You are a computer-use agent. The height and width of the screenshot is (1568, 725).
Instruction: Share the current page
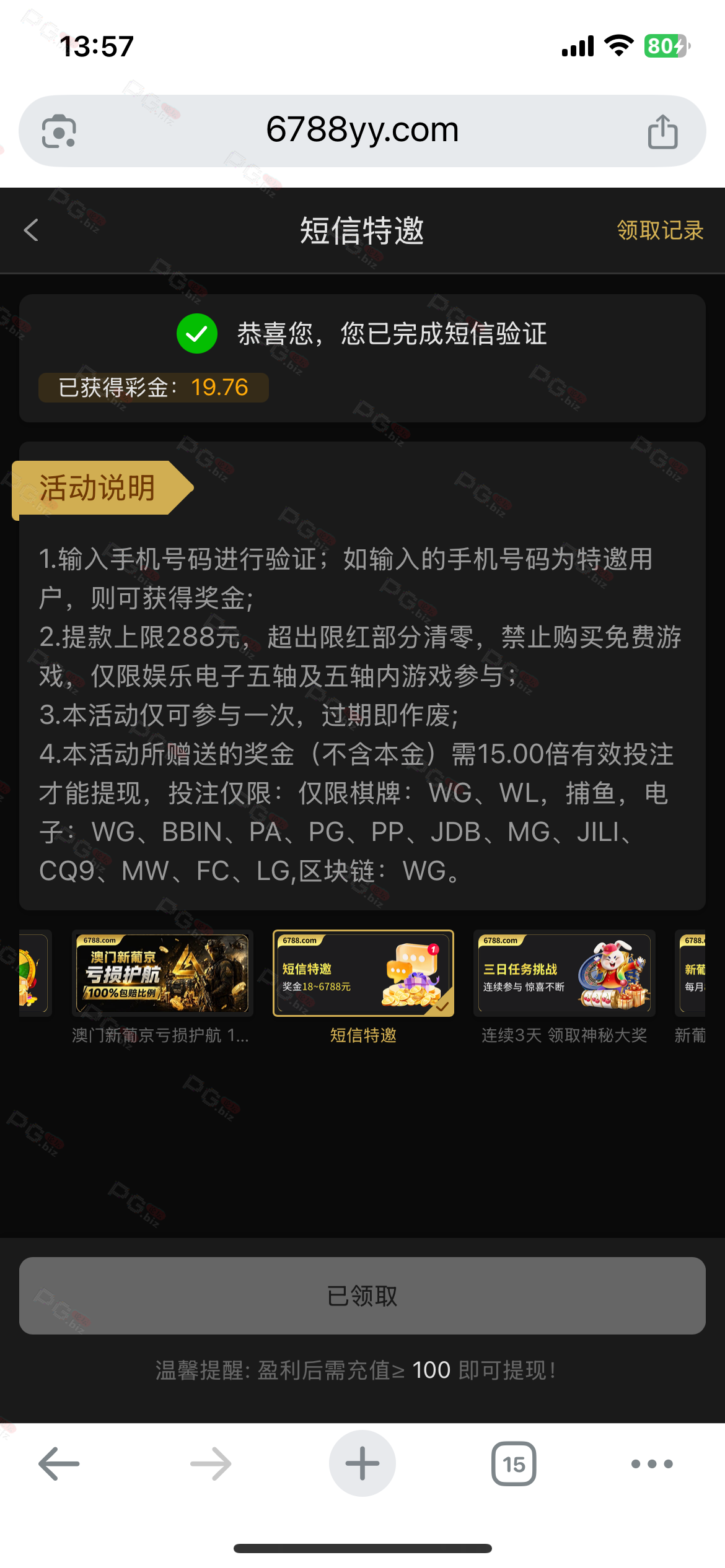pos(662,131)
